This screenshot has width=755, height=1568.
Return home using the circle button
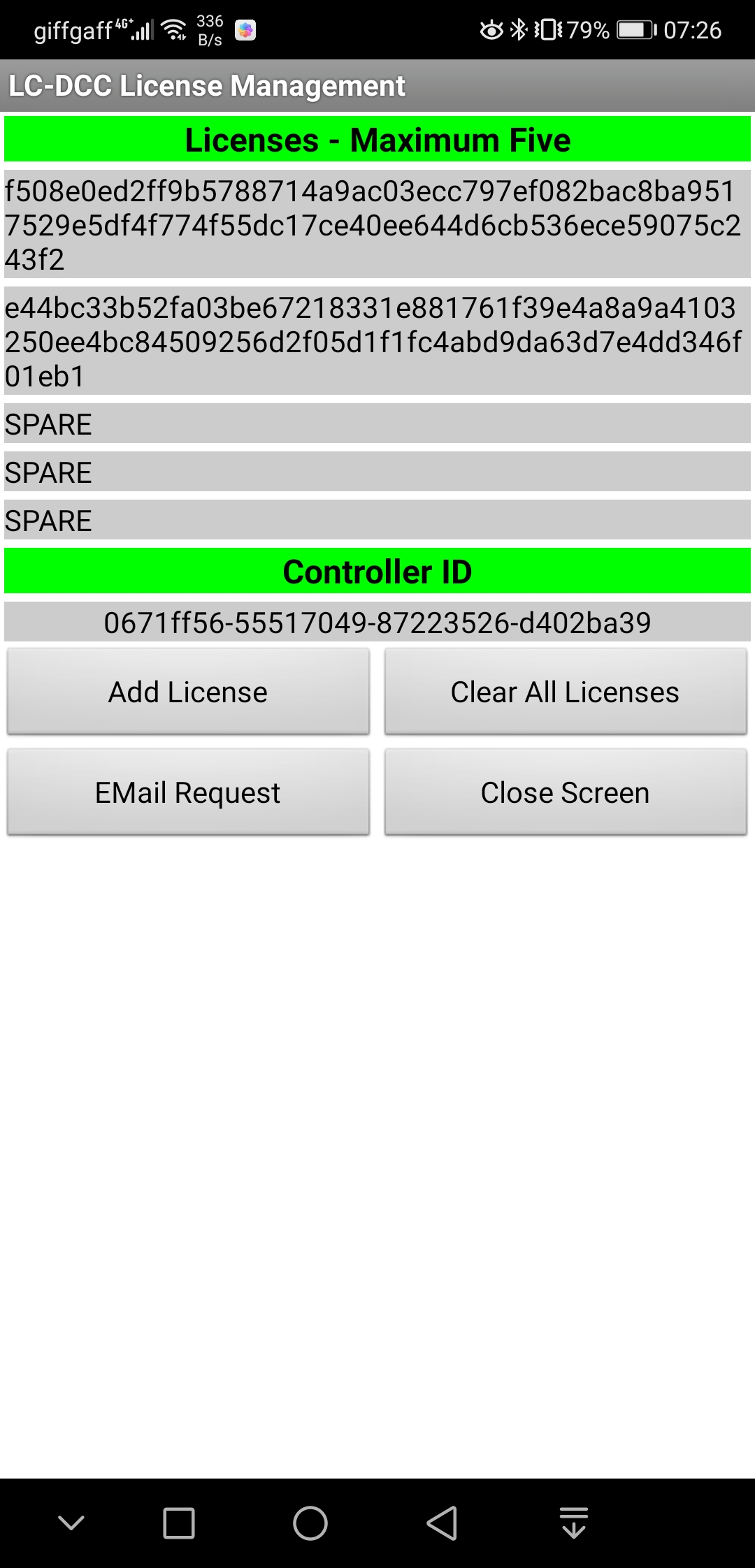[310, 1523]
